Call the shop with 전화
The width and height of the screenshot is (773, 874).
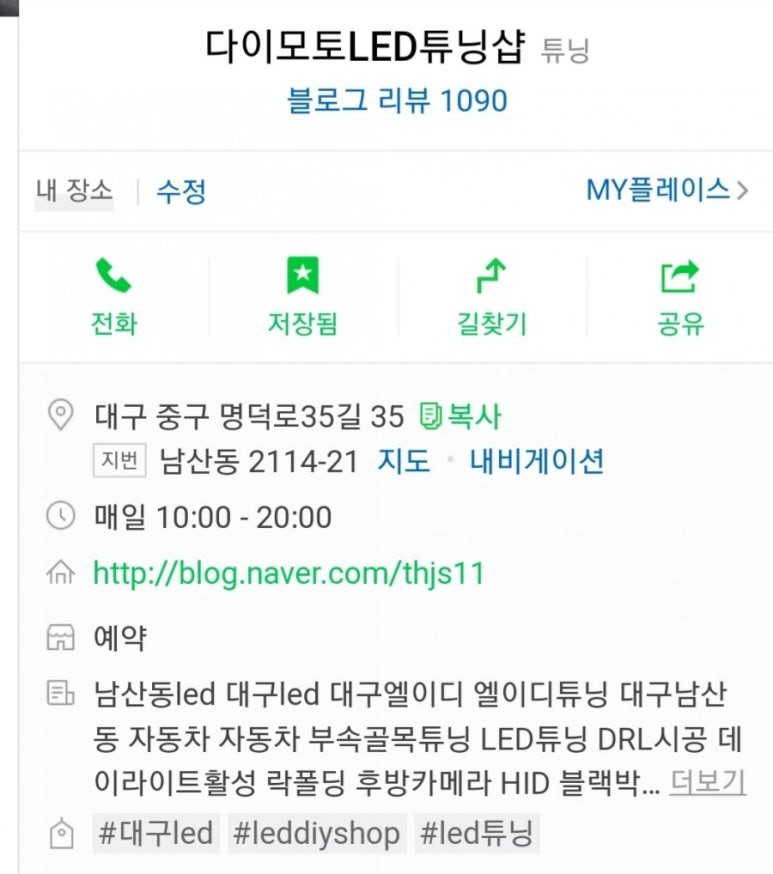point(113,297)
